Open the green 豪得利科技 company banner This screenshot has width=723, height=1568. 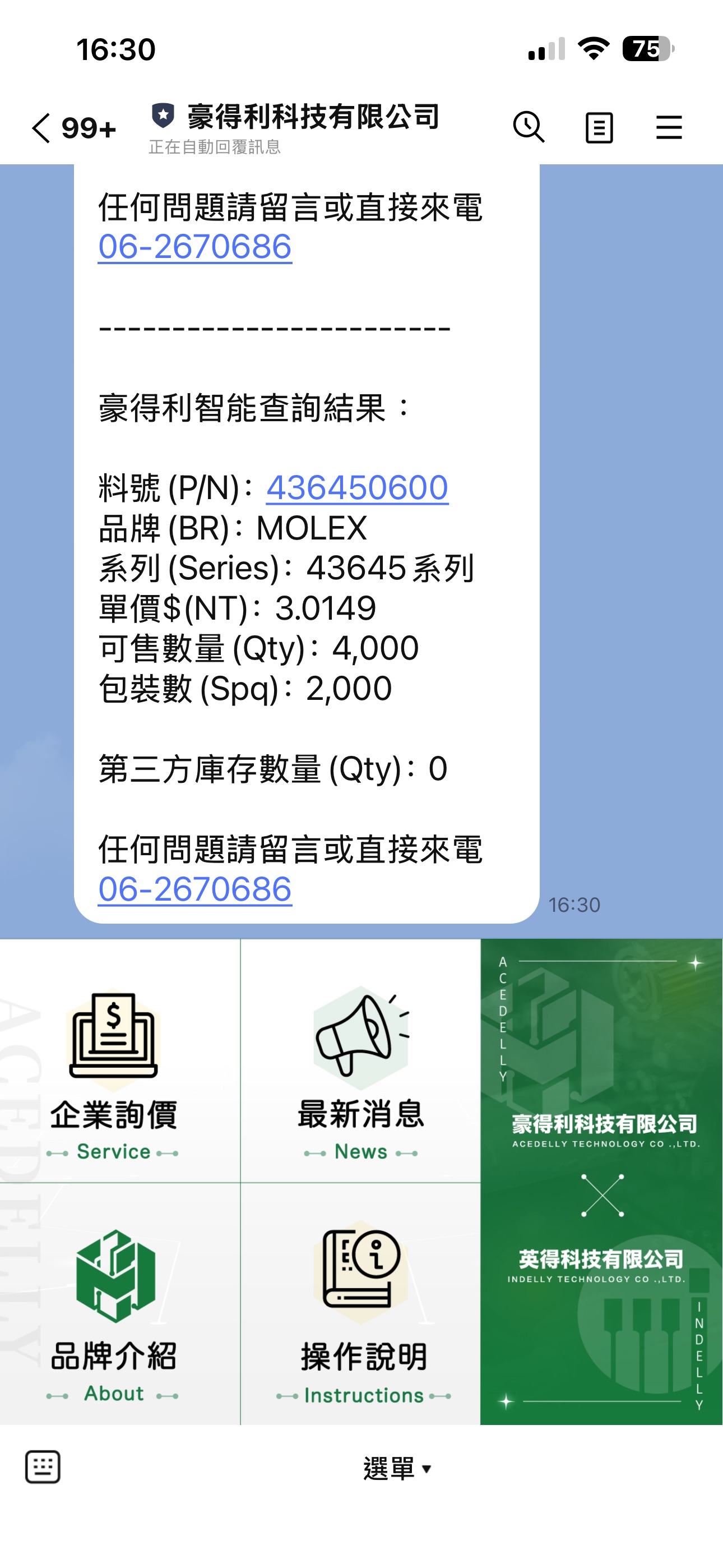[x=601, y=1182]
